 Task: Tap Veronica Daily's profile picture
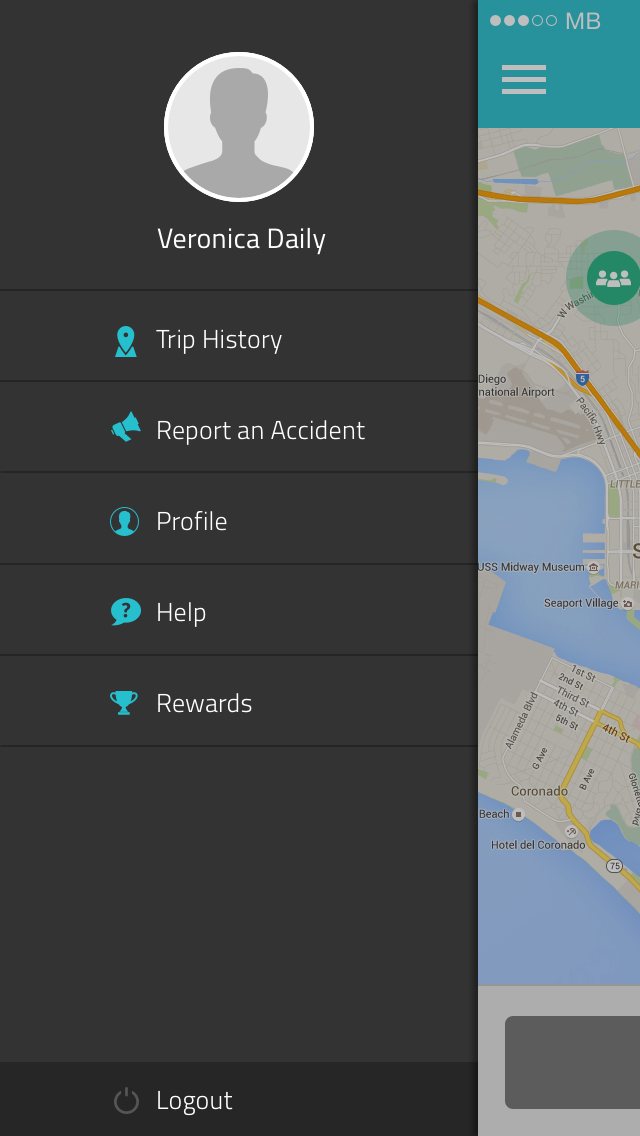tap(239, 127)
